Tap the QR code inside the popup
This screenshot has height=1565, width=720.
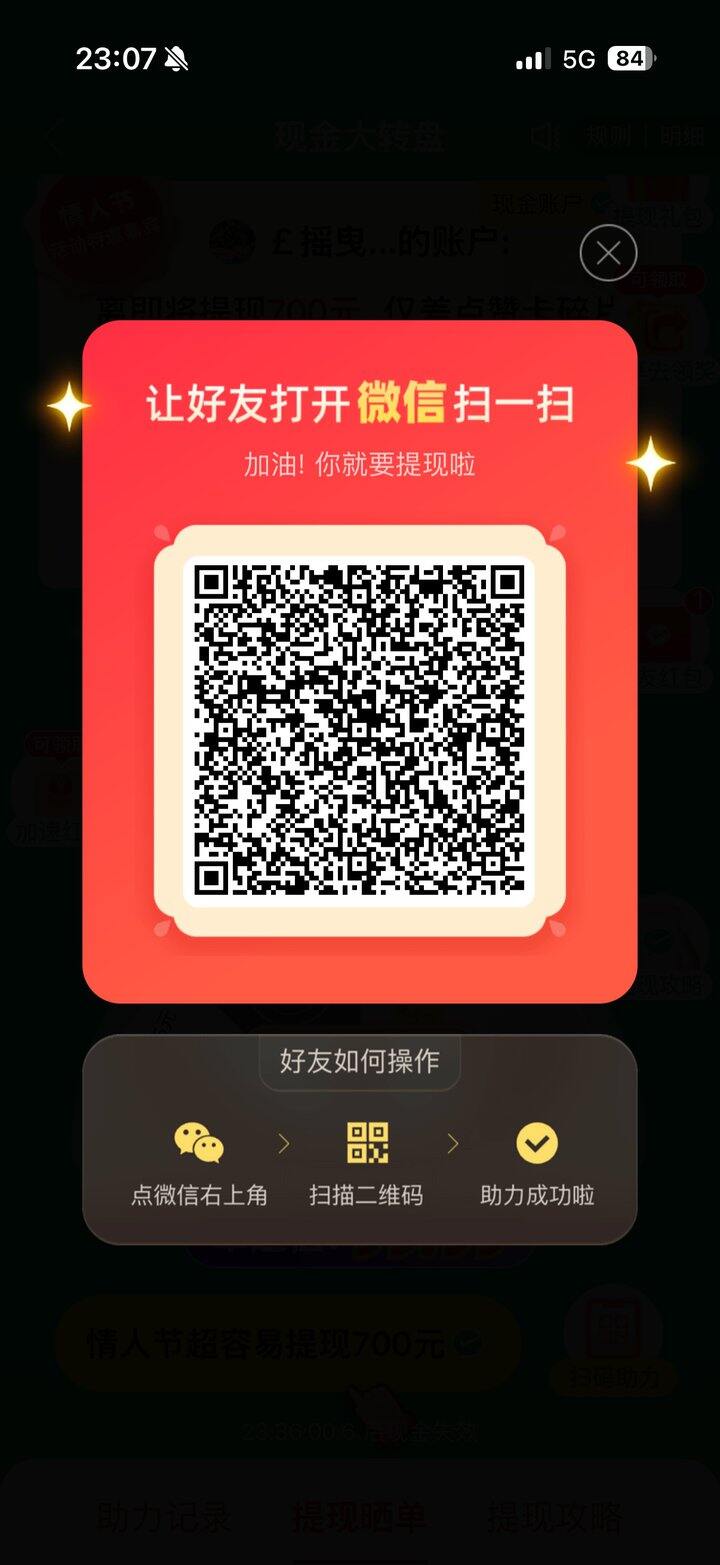pyautogui.click(x=359, y=731)
